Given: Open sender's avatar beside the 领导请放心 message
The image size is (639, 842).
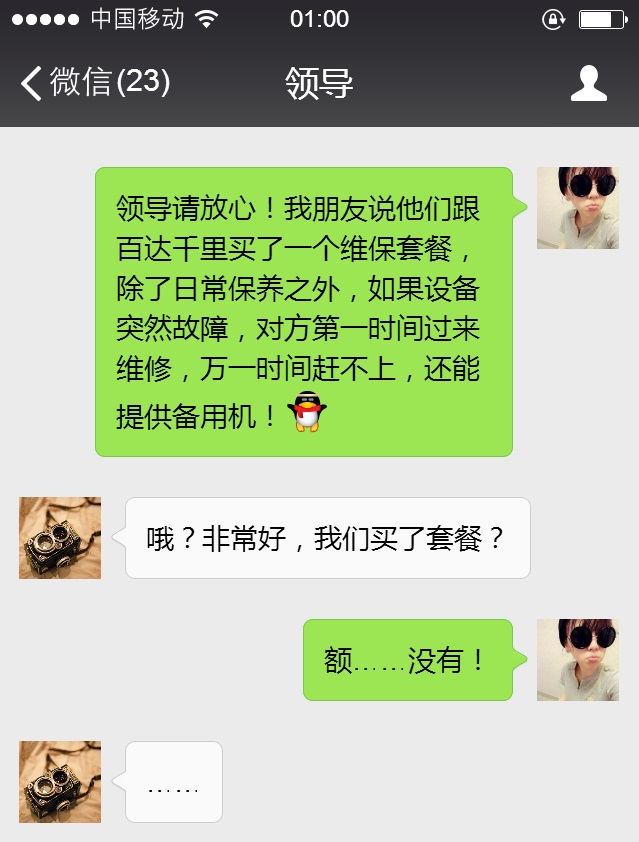Looking at the screenshot, I should [x=577, y=208].
